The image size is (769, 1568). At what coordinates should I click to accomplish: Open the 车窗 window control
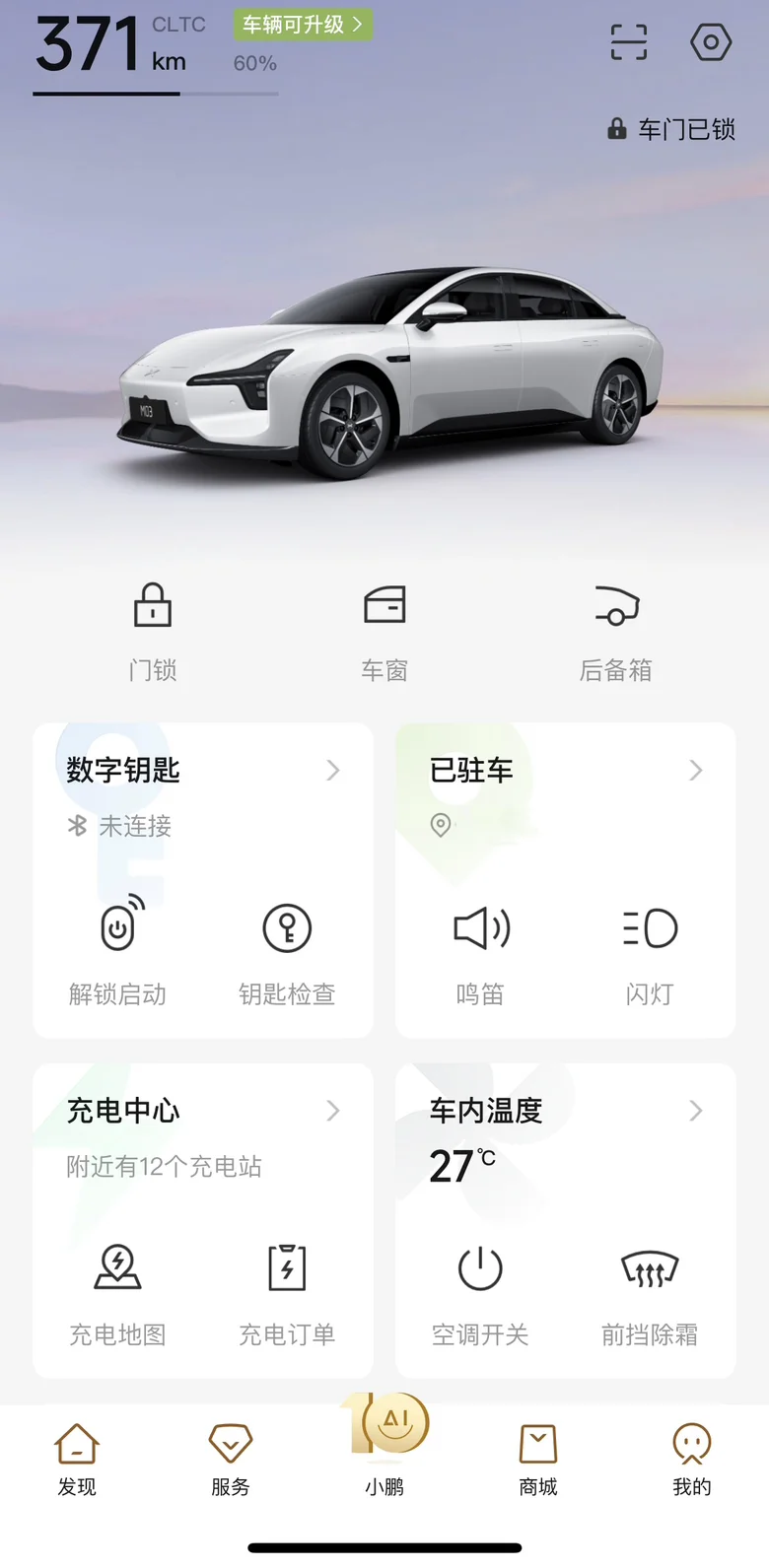tap(384, 633)
